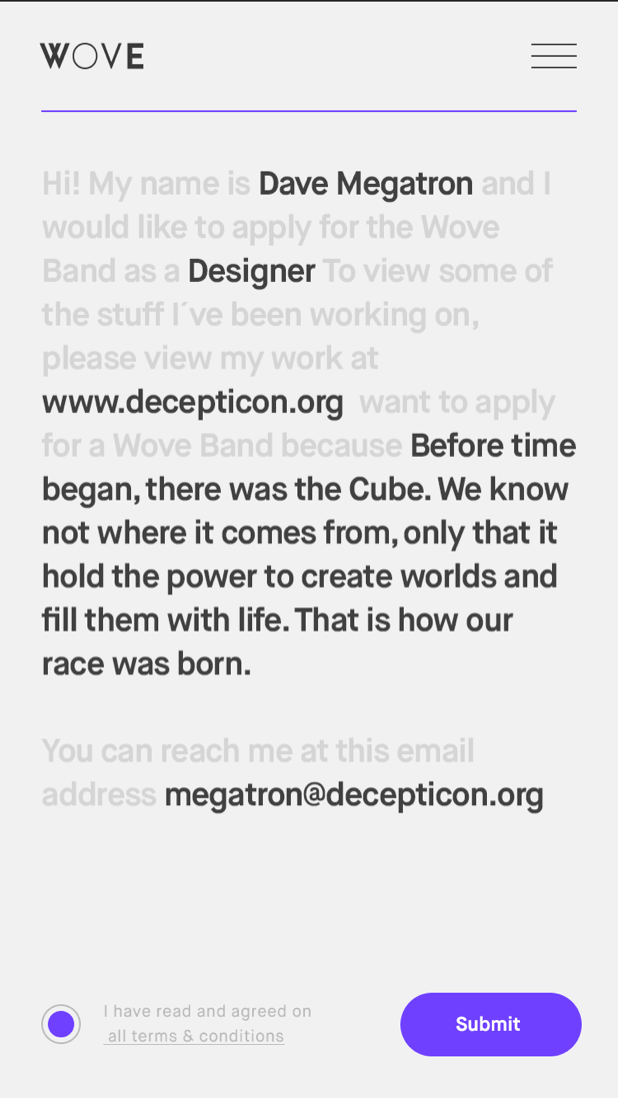Edit the name field Dave Megatron

pyautogui.click(x=365, y=184)
